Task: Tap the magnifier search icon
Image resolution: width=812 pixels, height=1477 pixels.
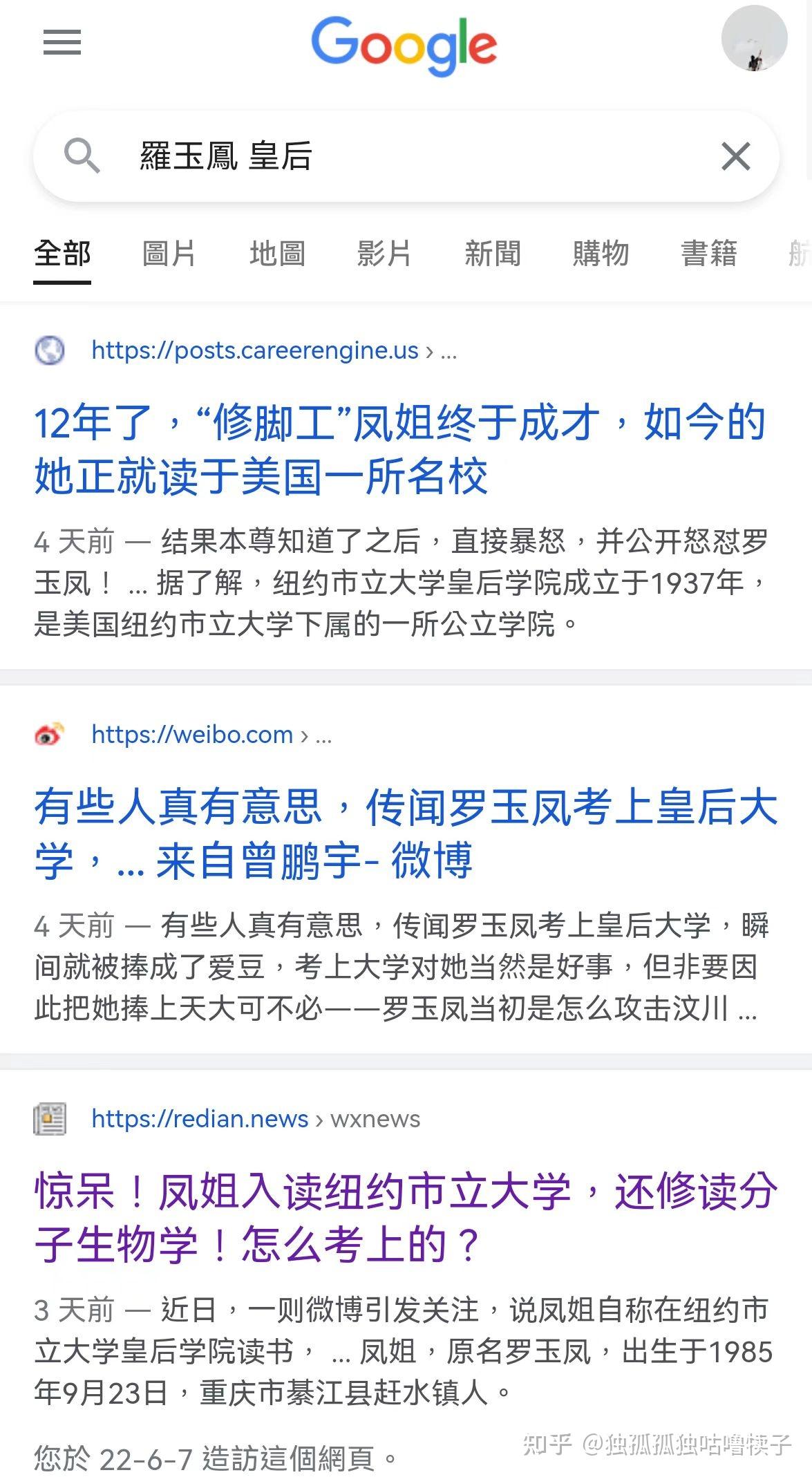Action: [82, 156]
